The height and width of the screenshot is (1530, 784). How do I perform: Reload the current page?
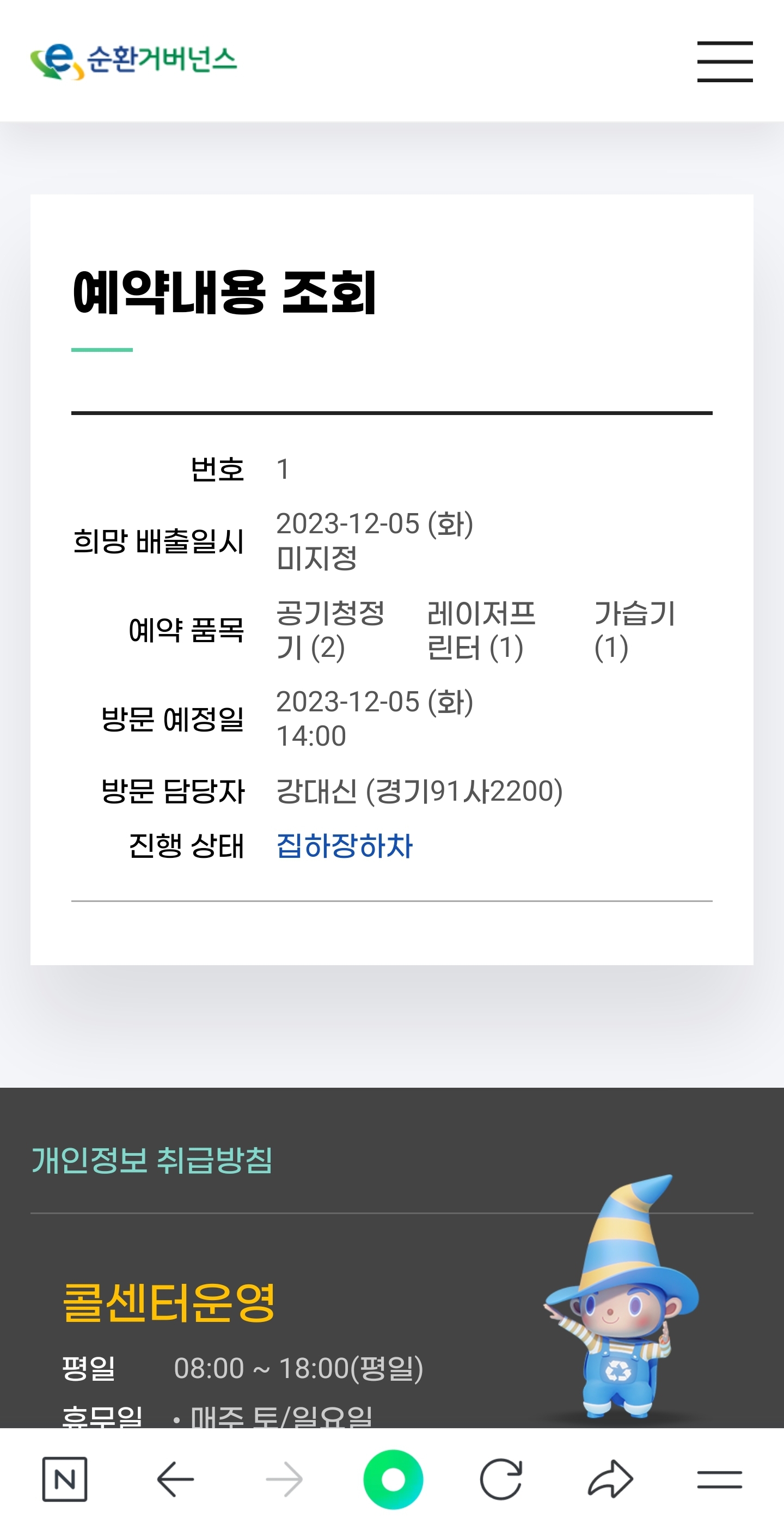(x=501, y=1478)
